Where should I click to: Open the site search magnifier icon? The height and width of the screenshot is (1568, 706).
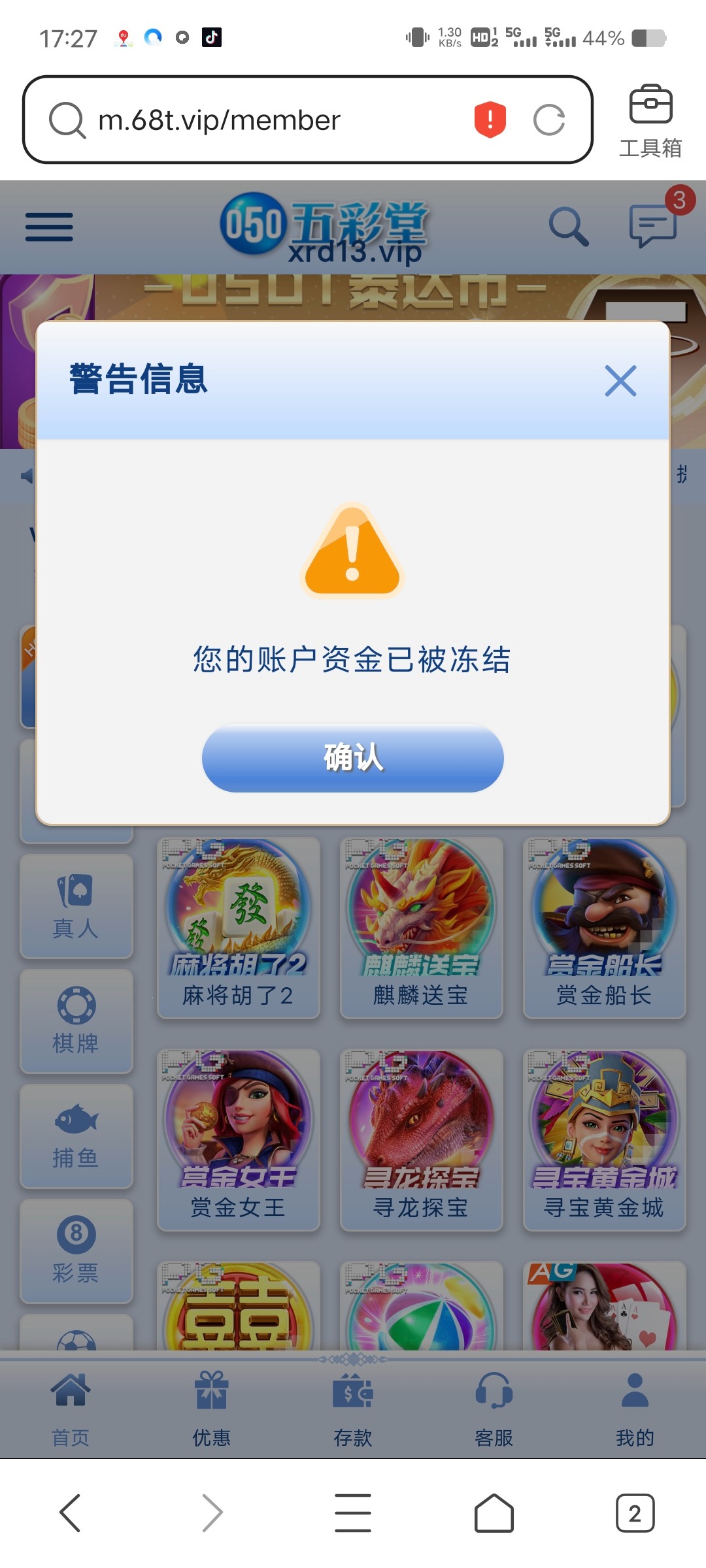tap(570, 227)
